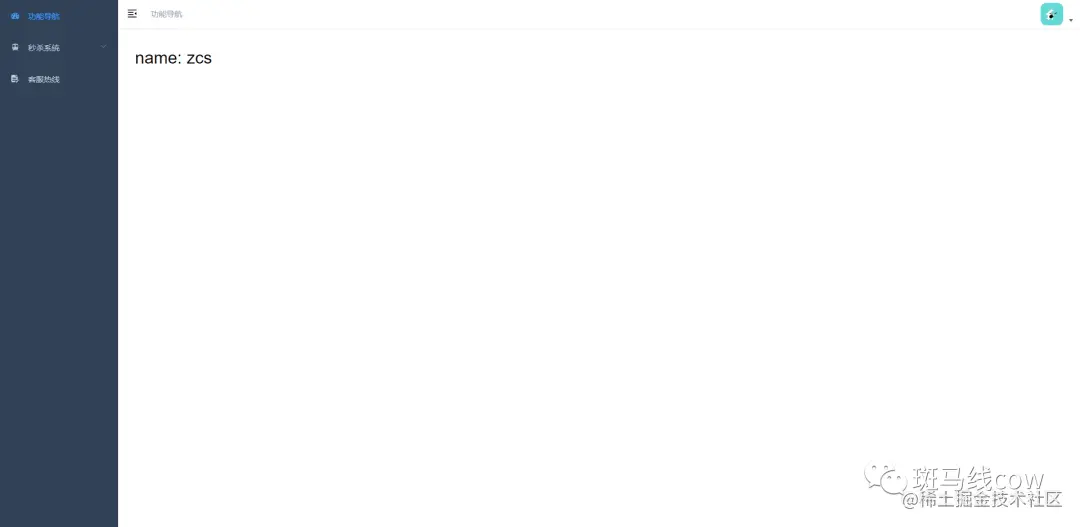Collapse the sidebar with the hamburger icon
The height and width of the screenshot is (527, 1080).
[132, 14]
